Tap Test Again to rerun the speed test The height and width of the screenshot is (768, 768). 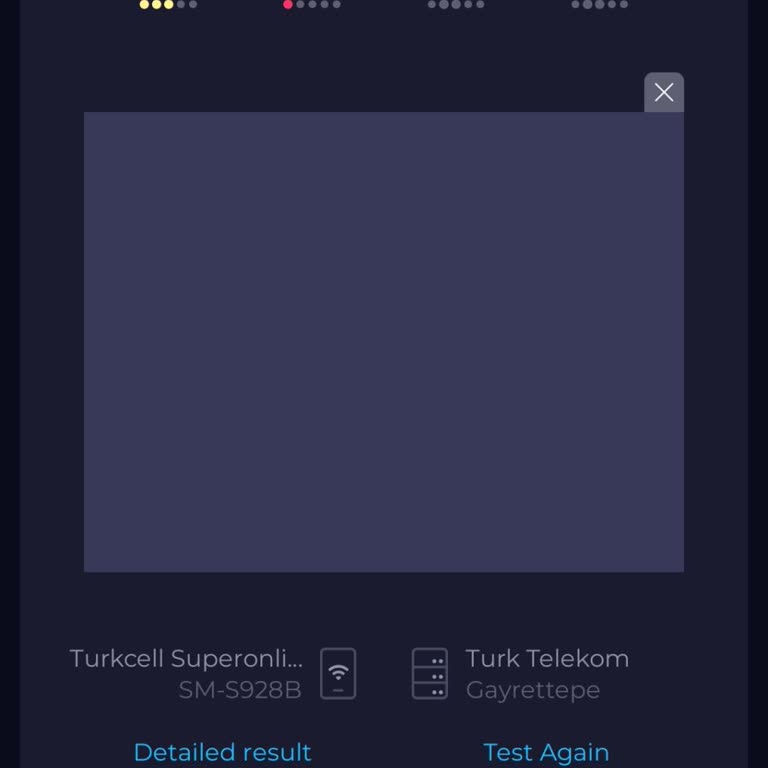pyautogui.click(x=546, y=751)
